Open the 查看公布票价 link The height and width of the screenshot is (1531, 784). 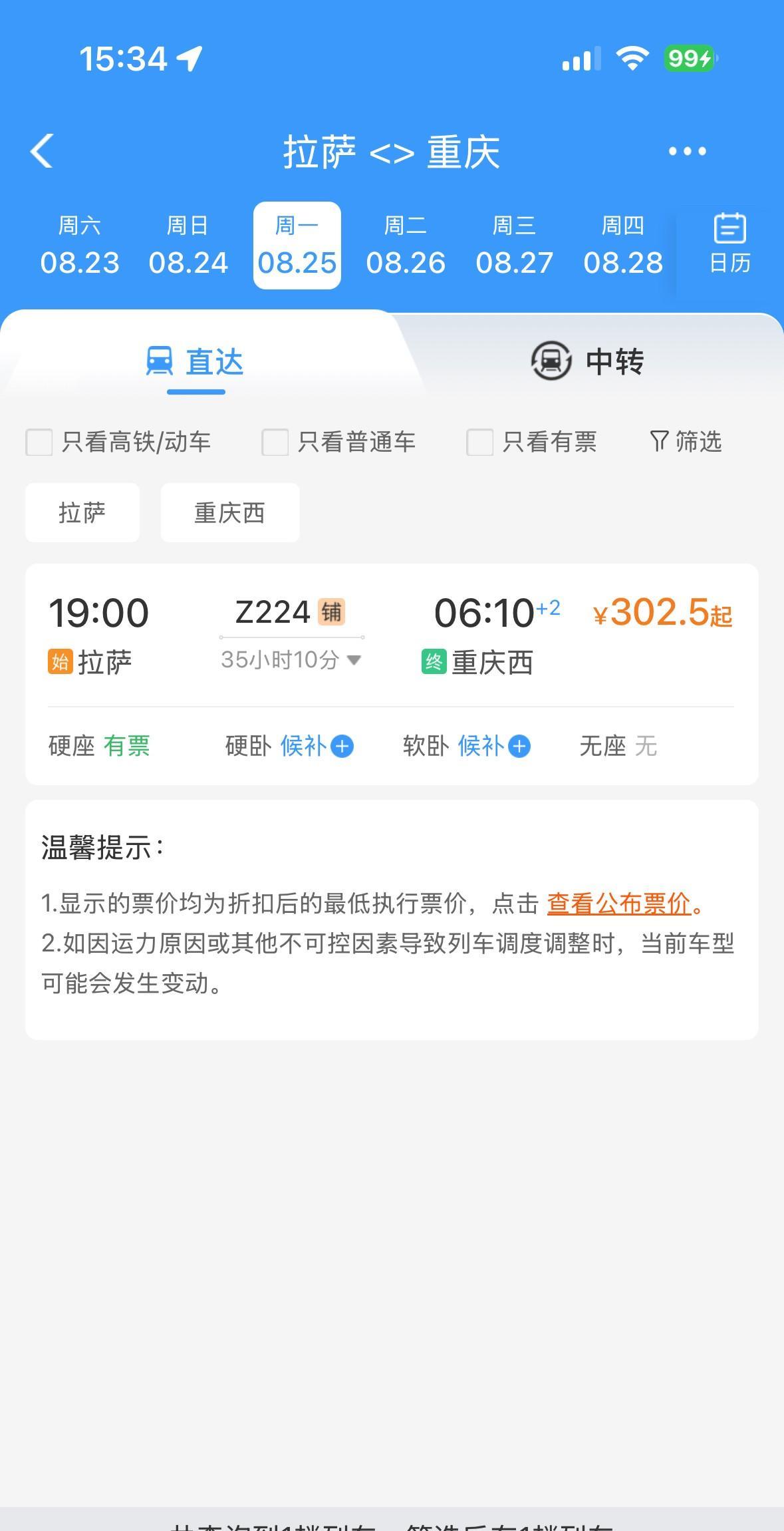619,904
